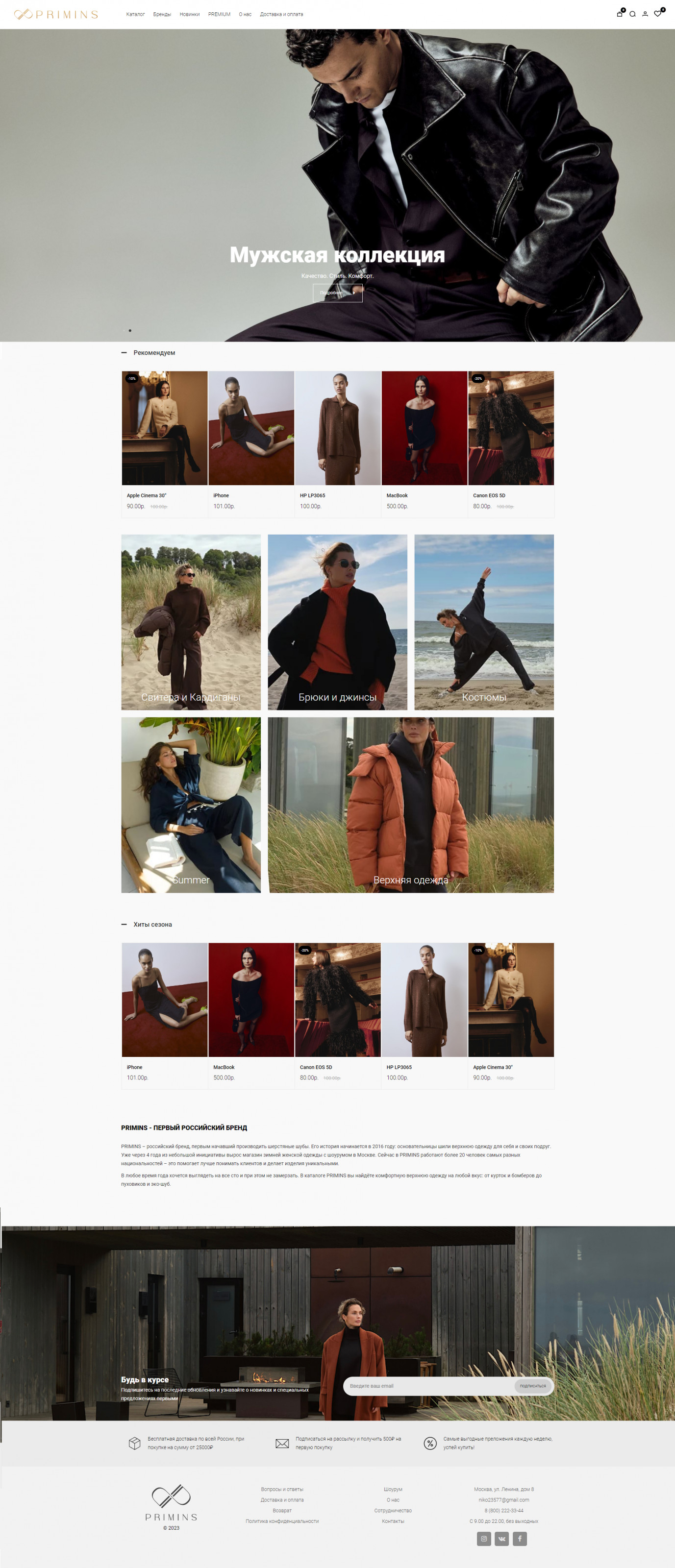Screen dimensions: 675x1568
Task: Open the Summer category tile
Action: [x=191, y=805]
